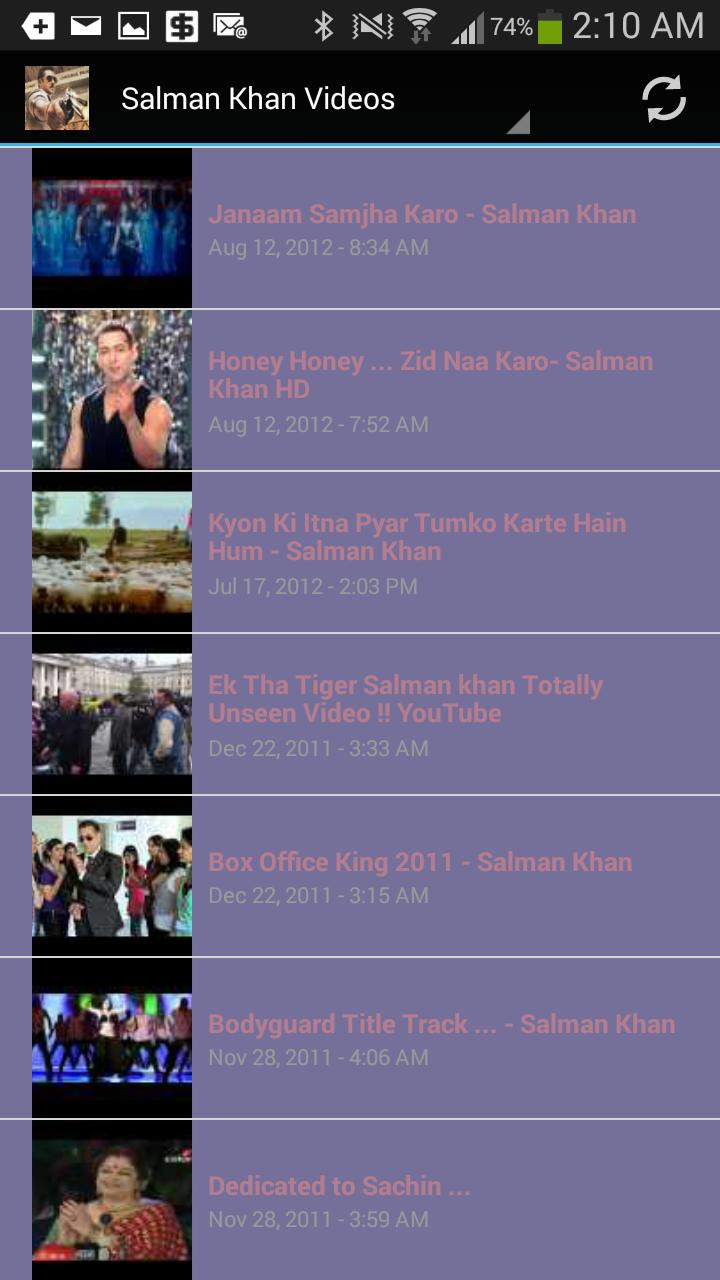Refresh the video list
This screenshot has height=1280, width=720.
coord(663,99)
